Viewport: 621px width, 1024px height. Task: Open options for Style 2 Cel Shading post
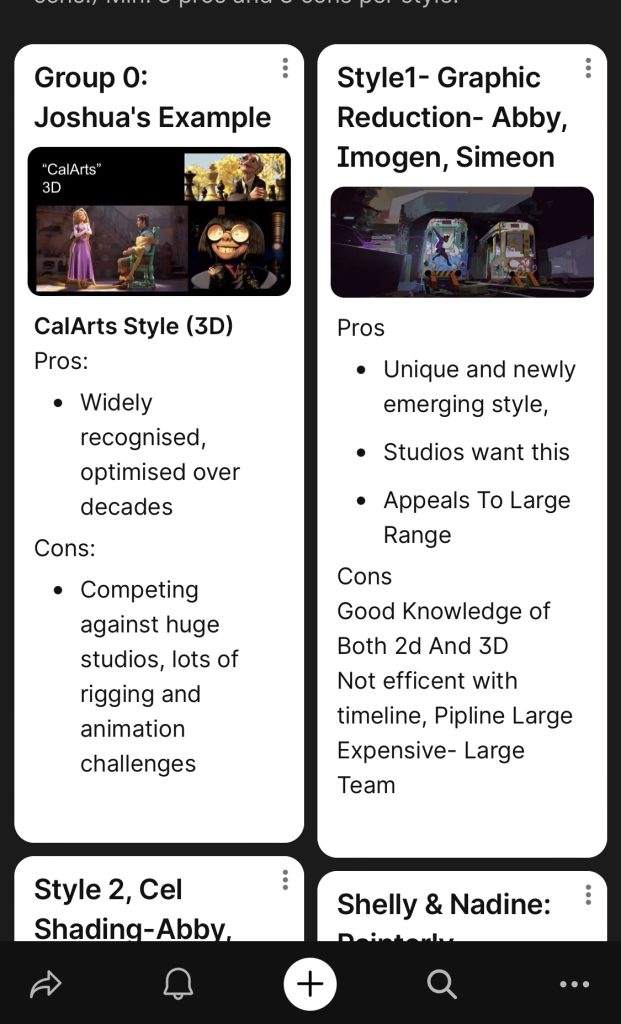285,880
